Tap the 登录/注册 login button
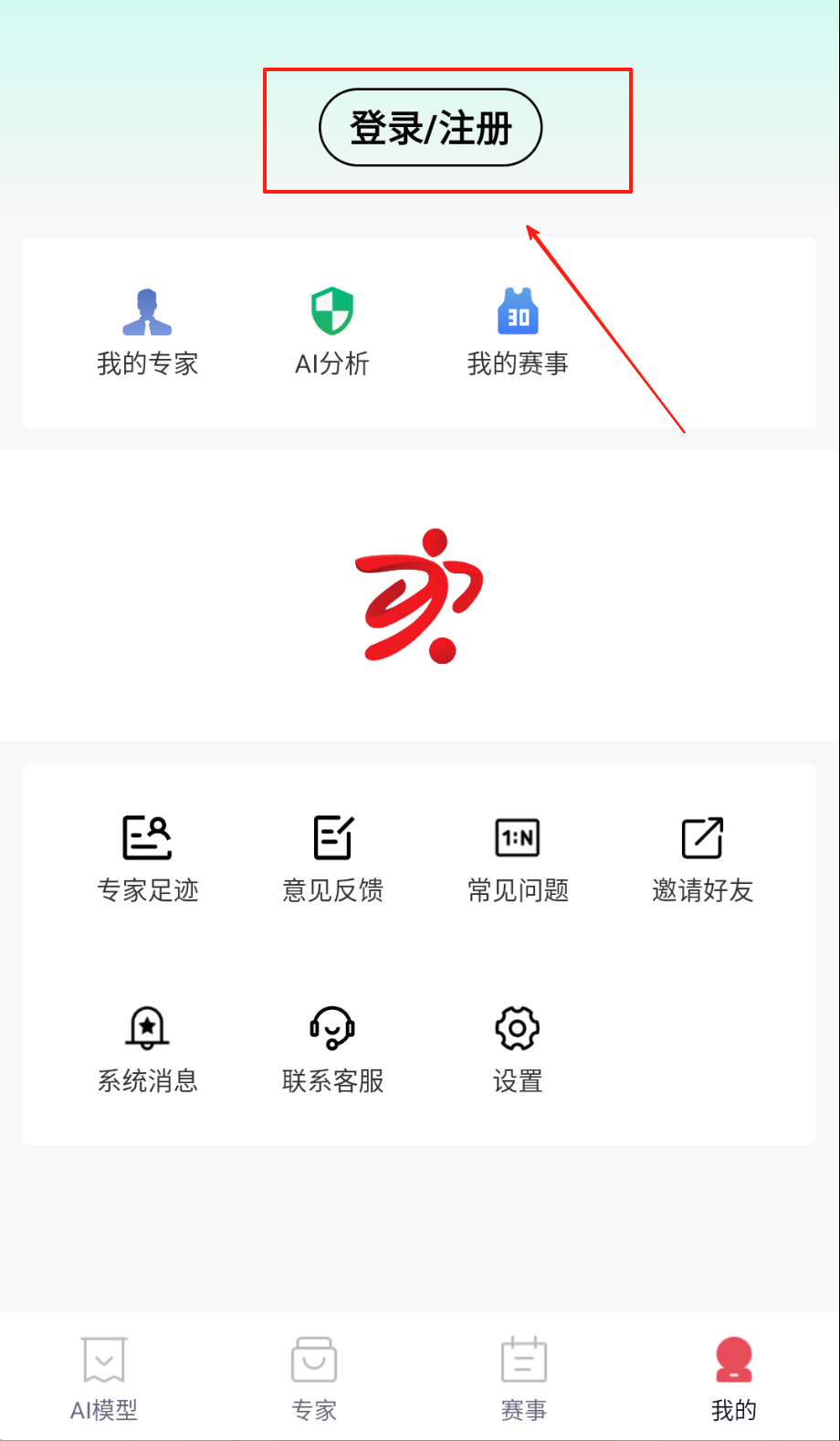The image size is (840, 1441). [430, 128]
